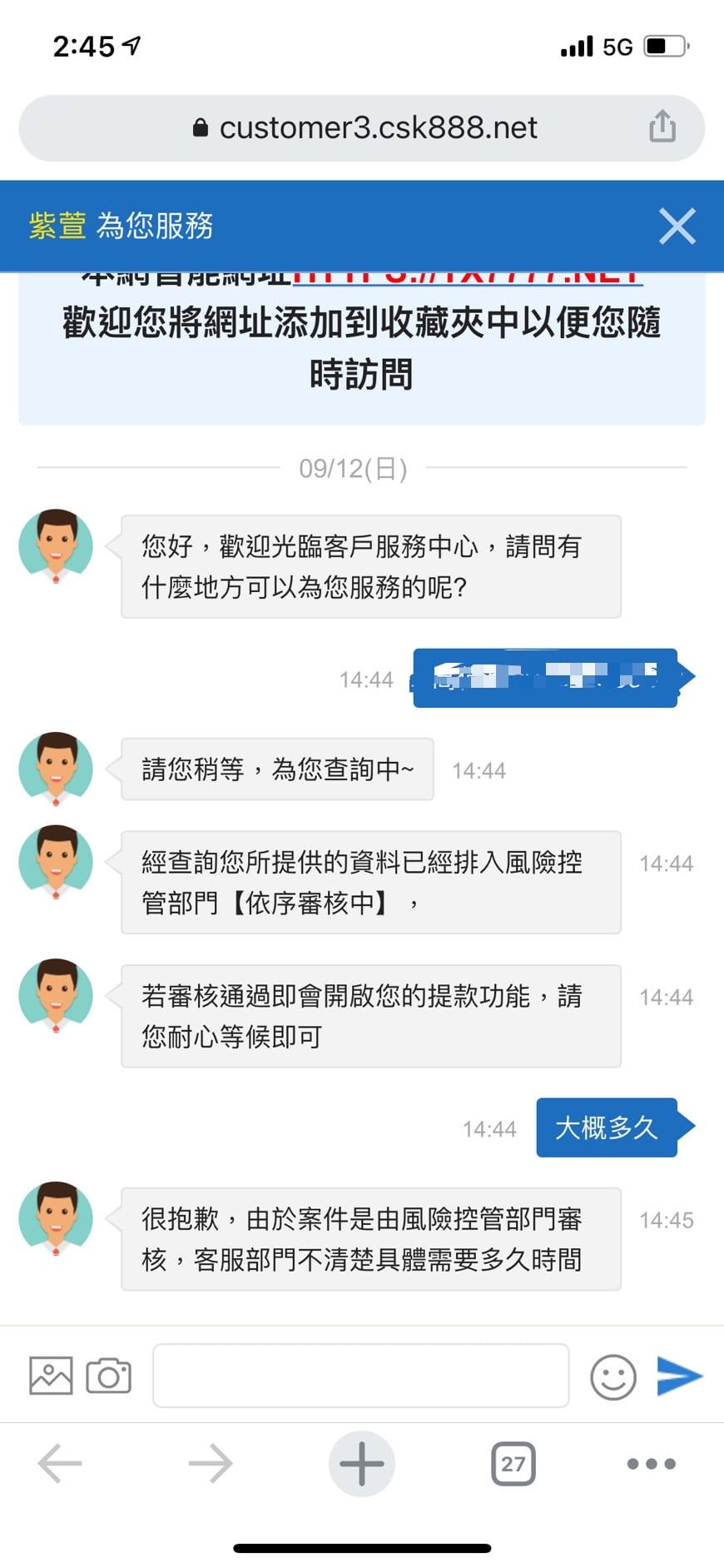The height and width of the screenshot is (1568, 724).
Task: Open a new browser tab
Action: (361, 1463)
